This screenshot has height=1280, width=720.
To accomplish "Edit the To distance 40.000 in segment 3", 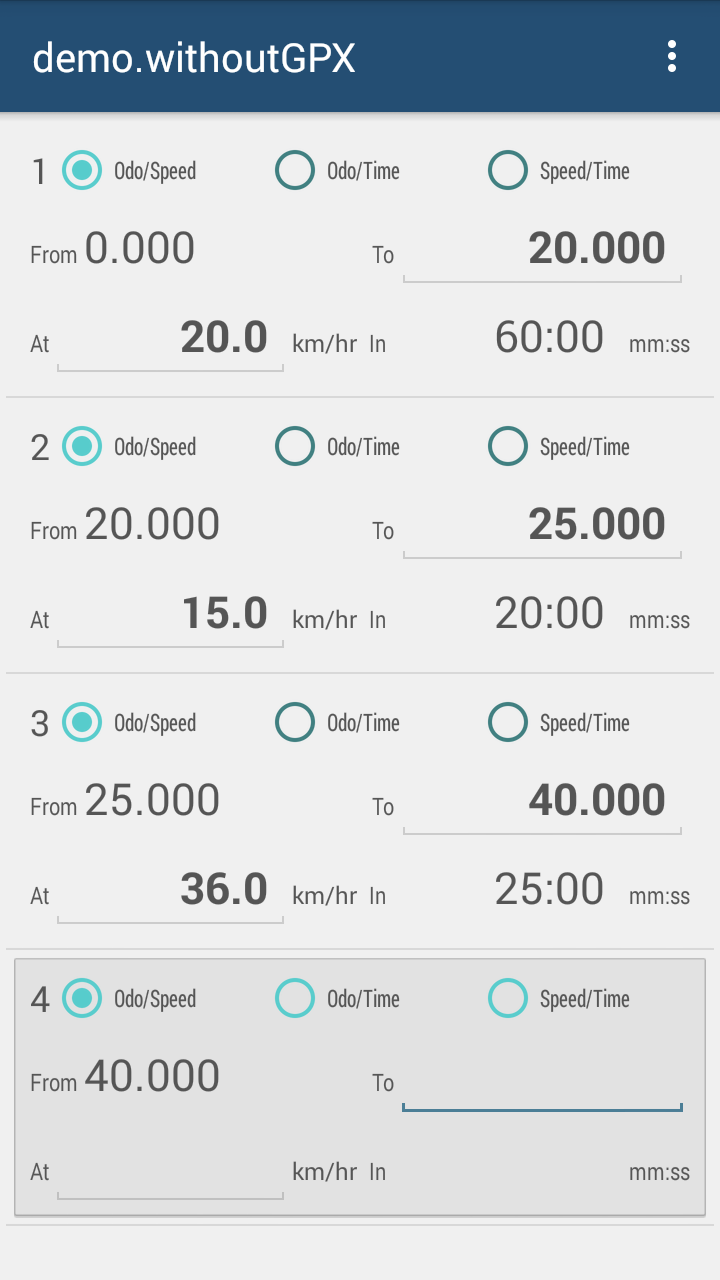I will [x=542, y=802].
